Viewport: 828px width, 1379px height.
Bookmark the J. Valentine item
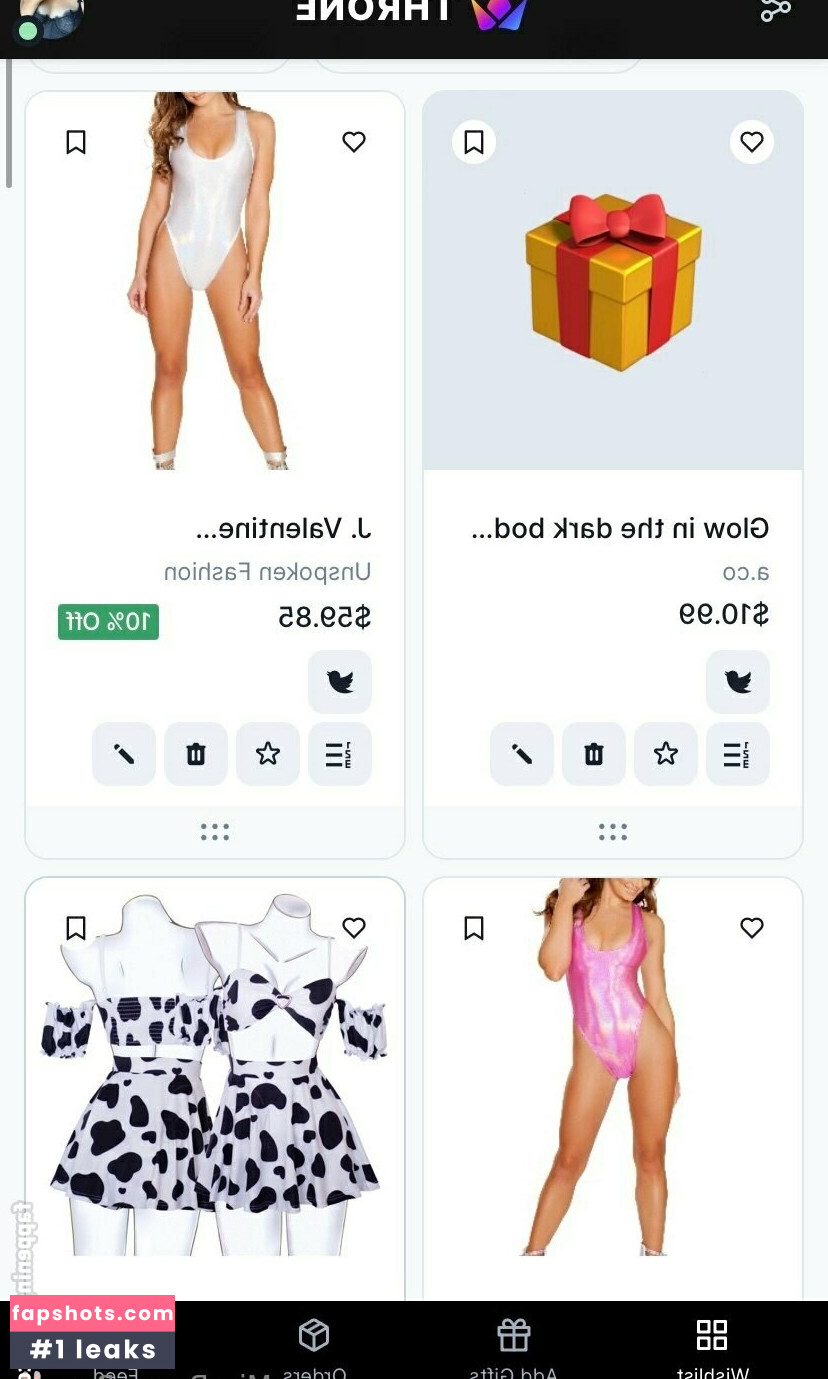[76, 142]
